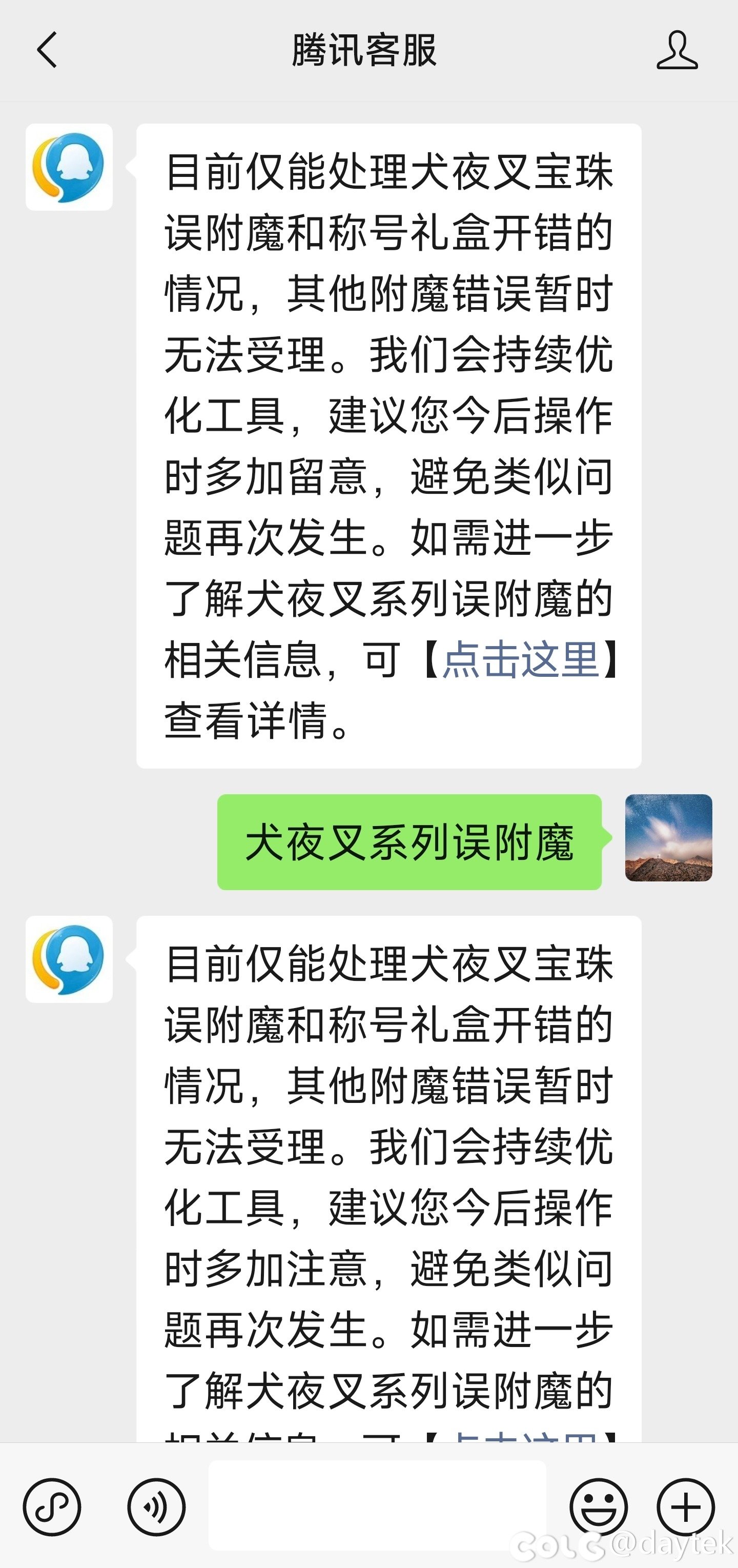The image size is (738, 1568).
Task: Open the service menu icon
Action: (52, 1507)
